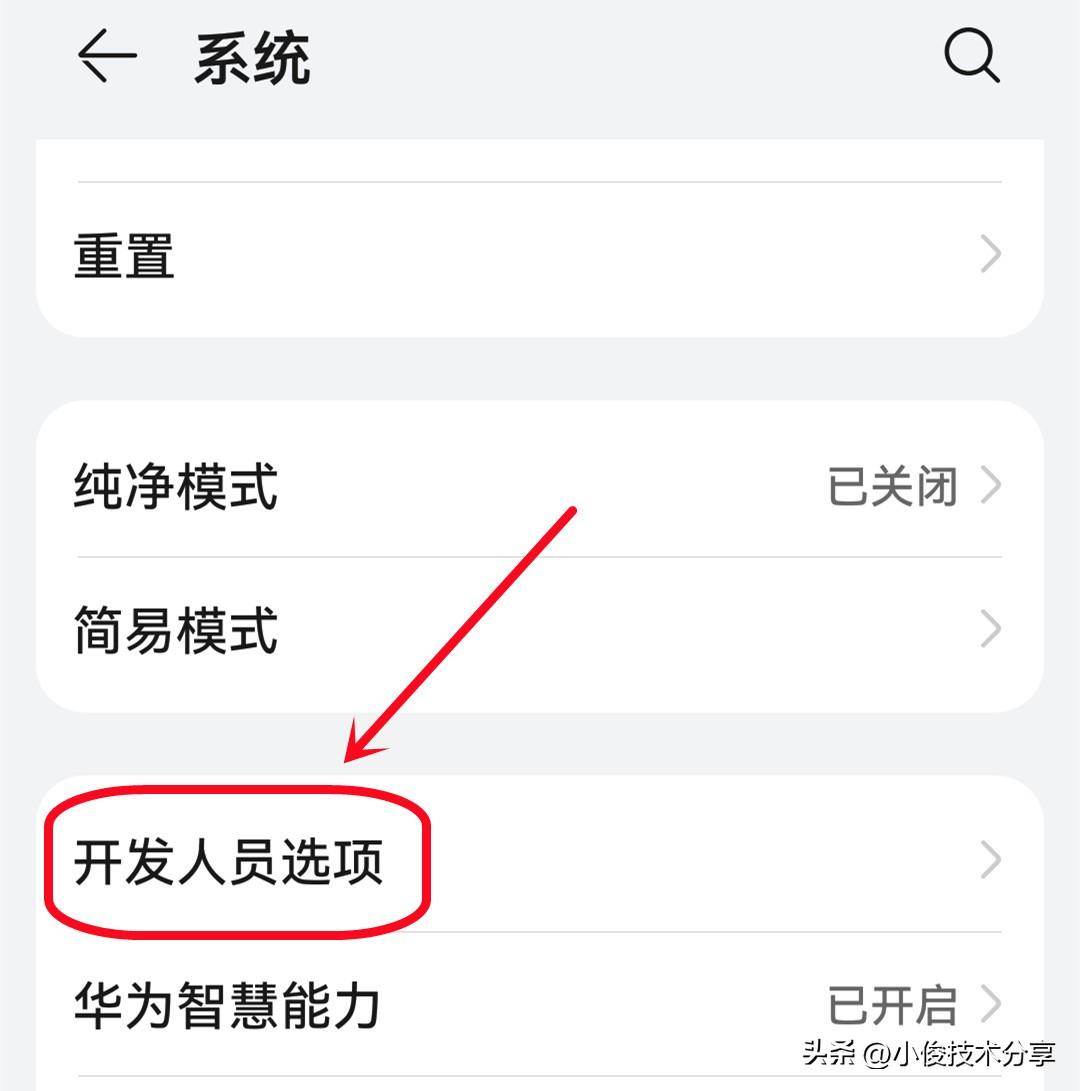The height and width of the screenshot is (1091, 1080).
Task: Open 纯净模式 settings
Action: (540, 487)
